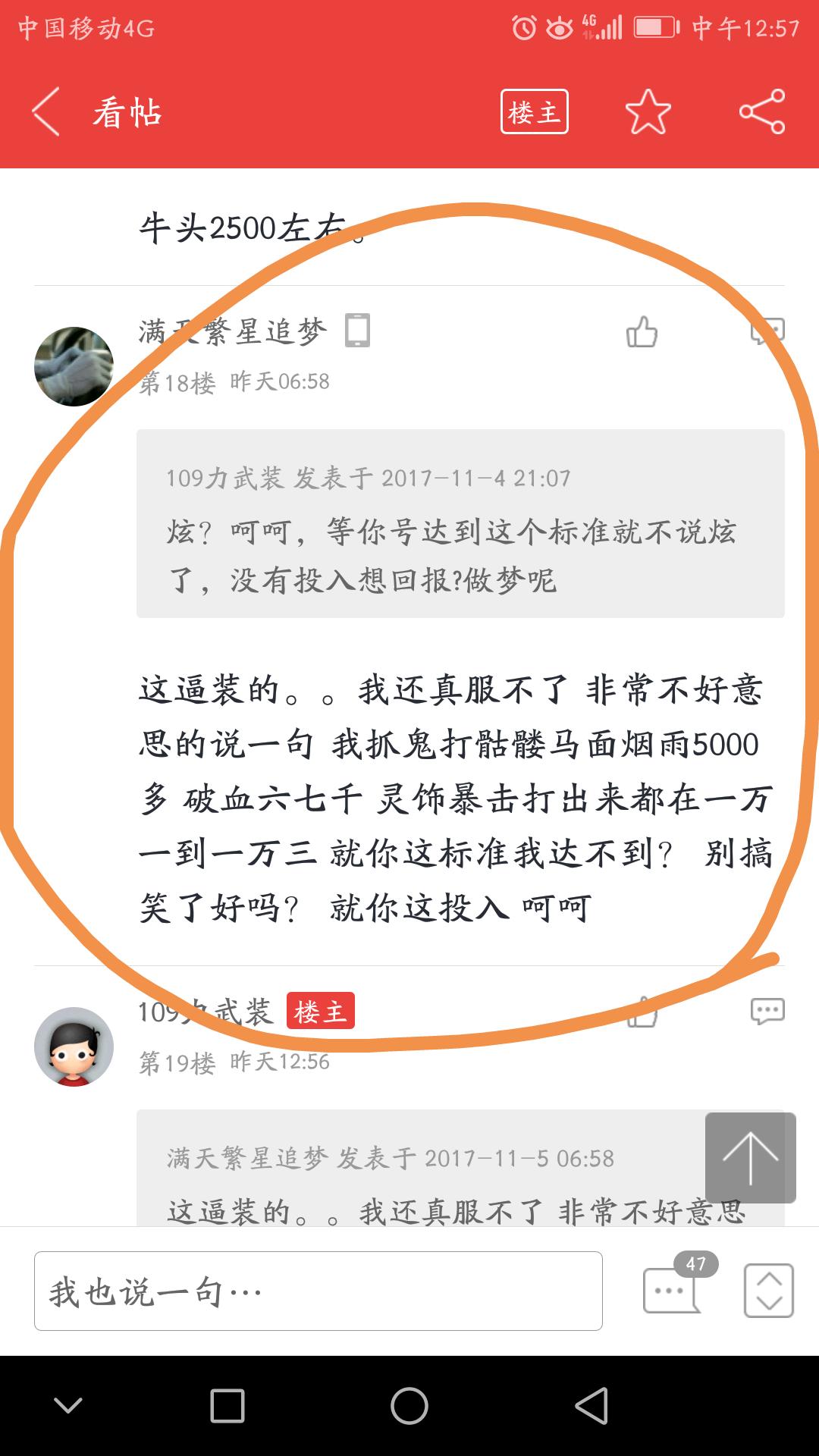Open the username 满天繁星追梦
819x1456 pixels.
point(233,332)
